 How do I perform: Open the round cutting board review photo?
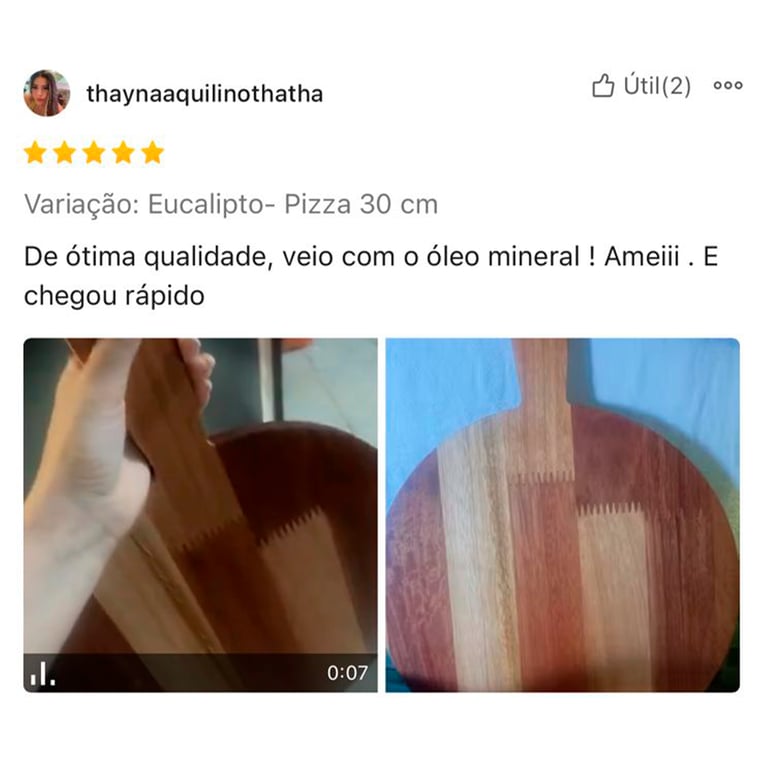562,515
